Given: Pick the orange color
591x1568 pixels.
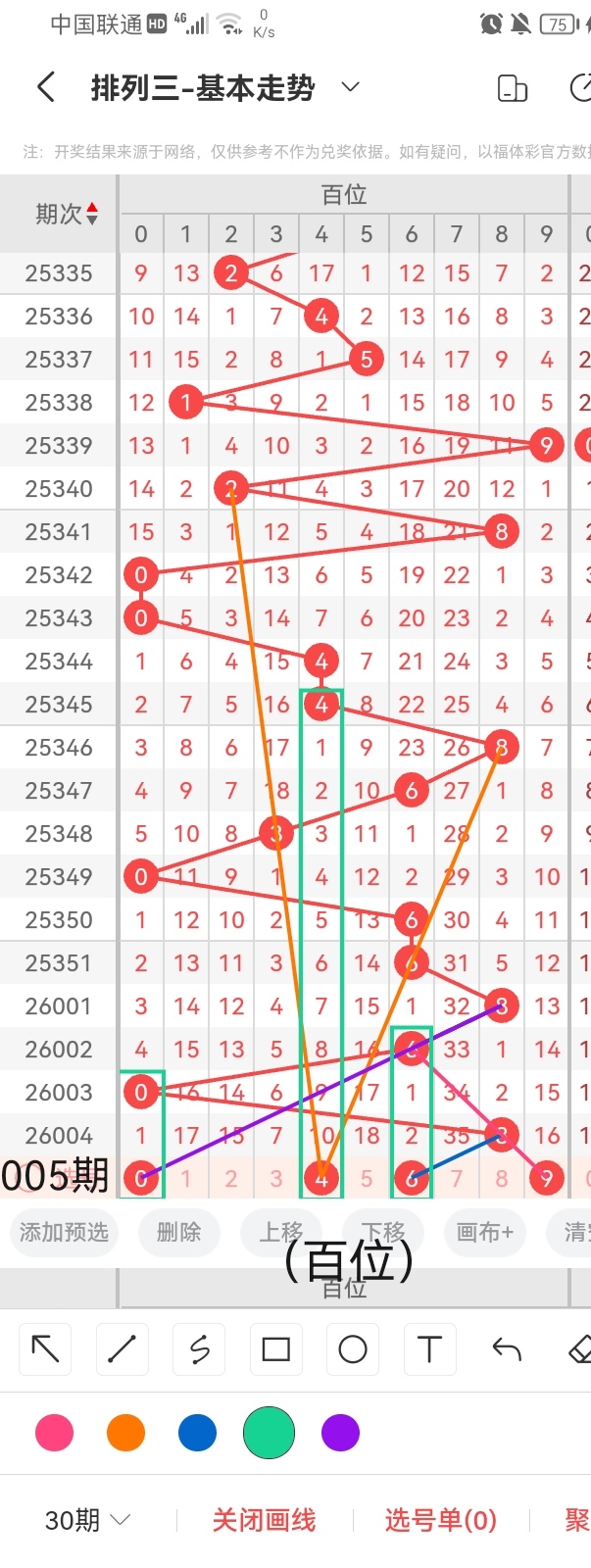Looking at the screenshot, I should pyautogui.click(x=125, y=1433).
